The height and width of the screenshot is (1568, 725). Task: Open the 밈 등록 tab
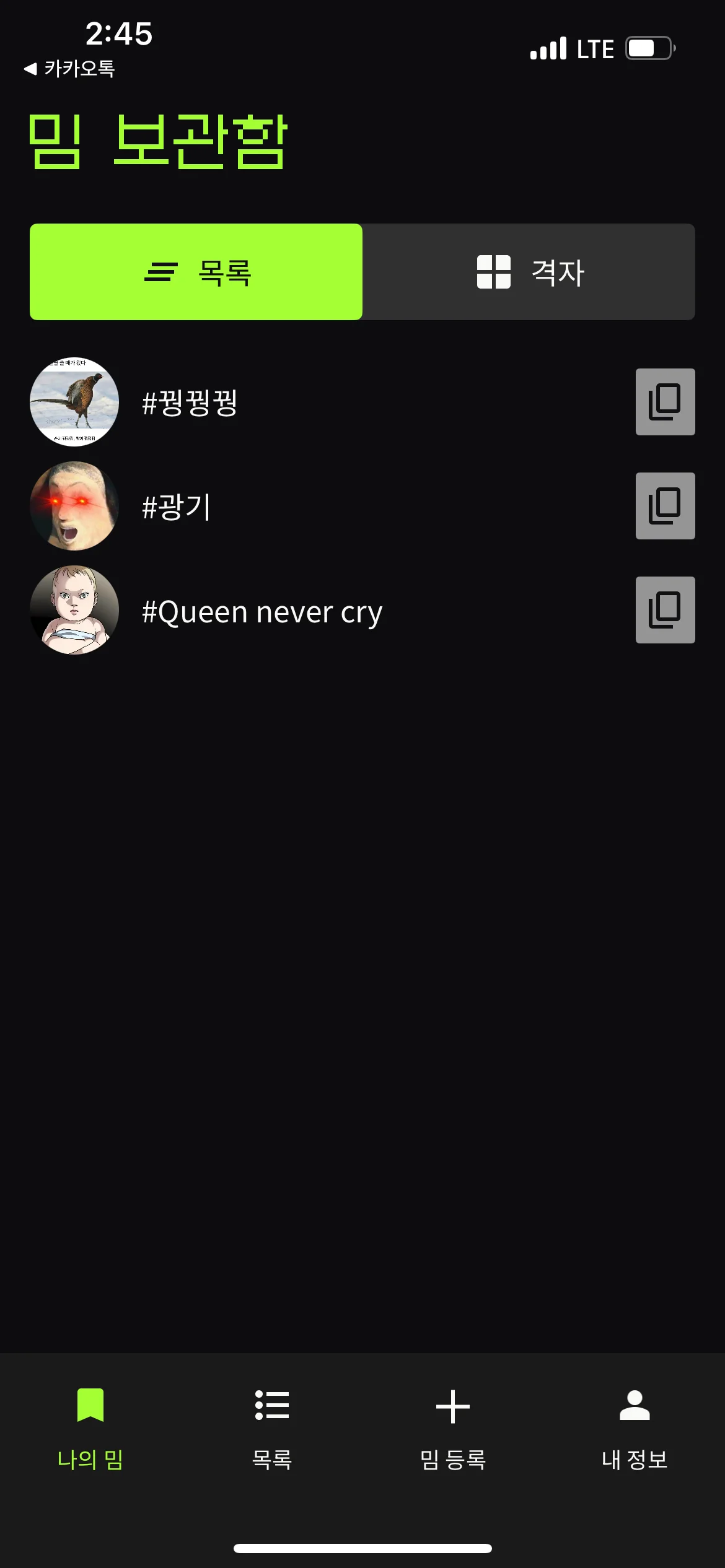[453, 1429]
